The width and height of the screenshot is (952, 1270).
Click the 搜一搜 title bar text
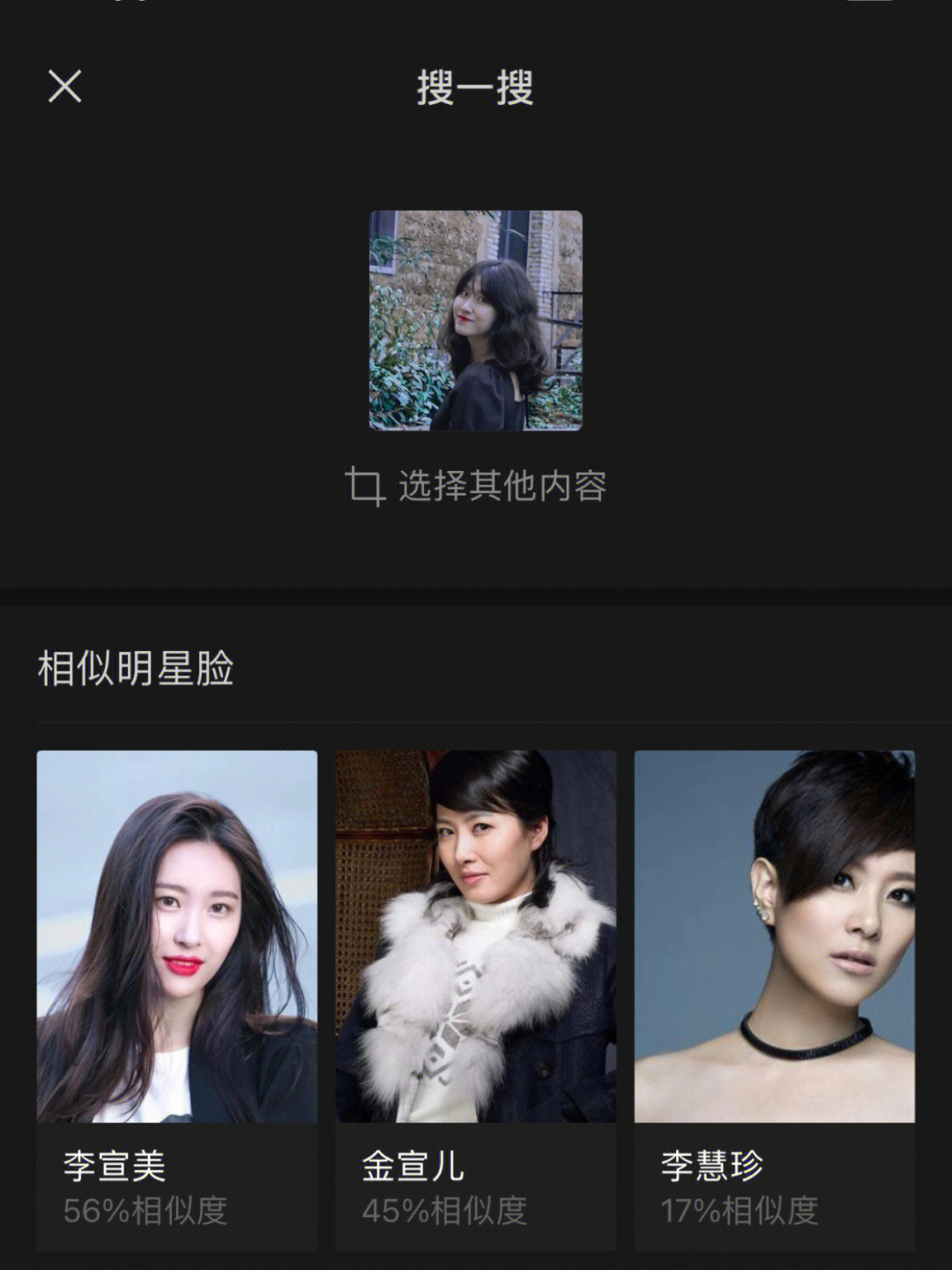[x=476, y=87]
